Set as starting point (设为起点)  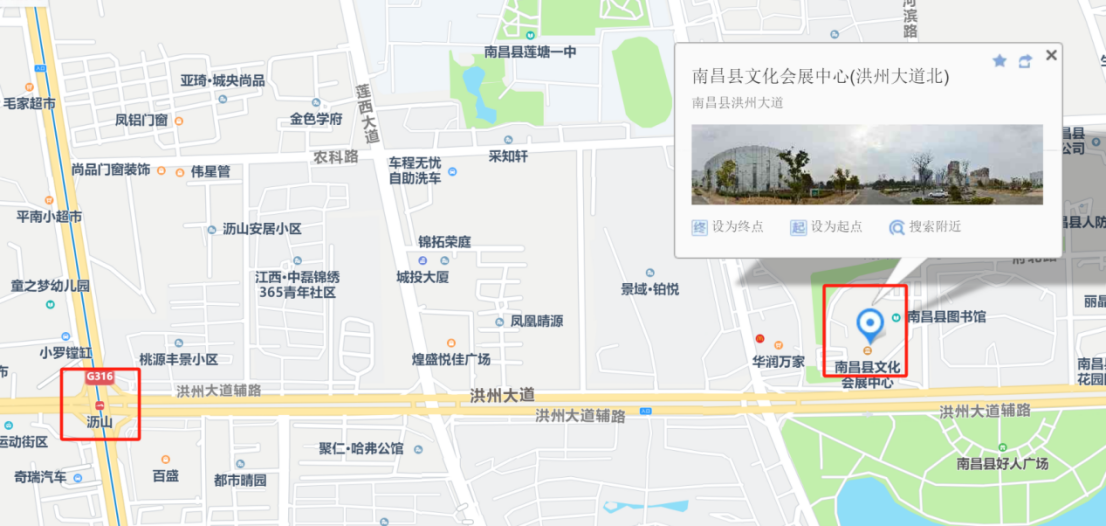click(x=826, y=227)
